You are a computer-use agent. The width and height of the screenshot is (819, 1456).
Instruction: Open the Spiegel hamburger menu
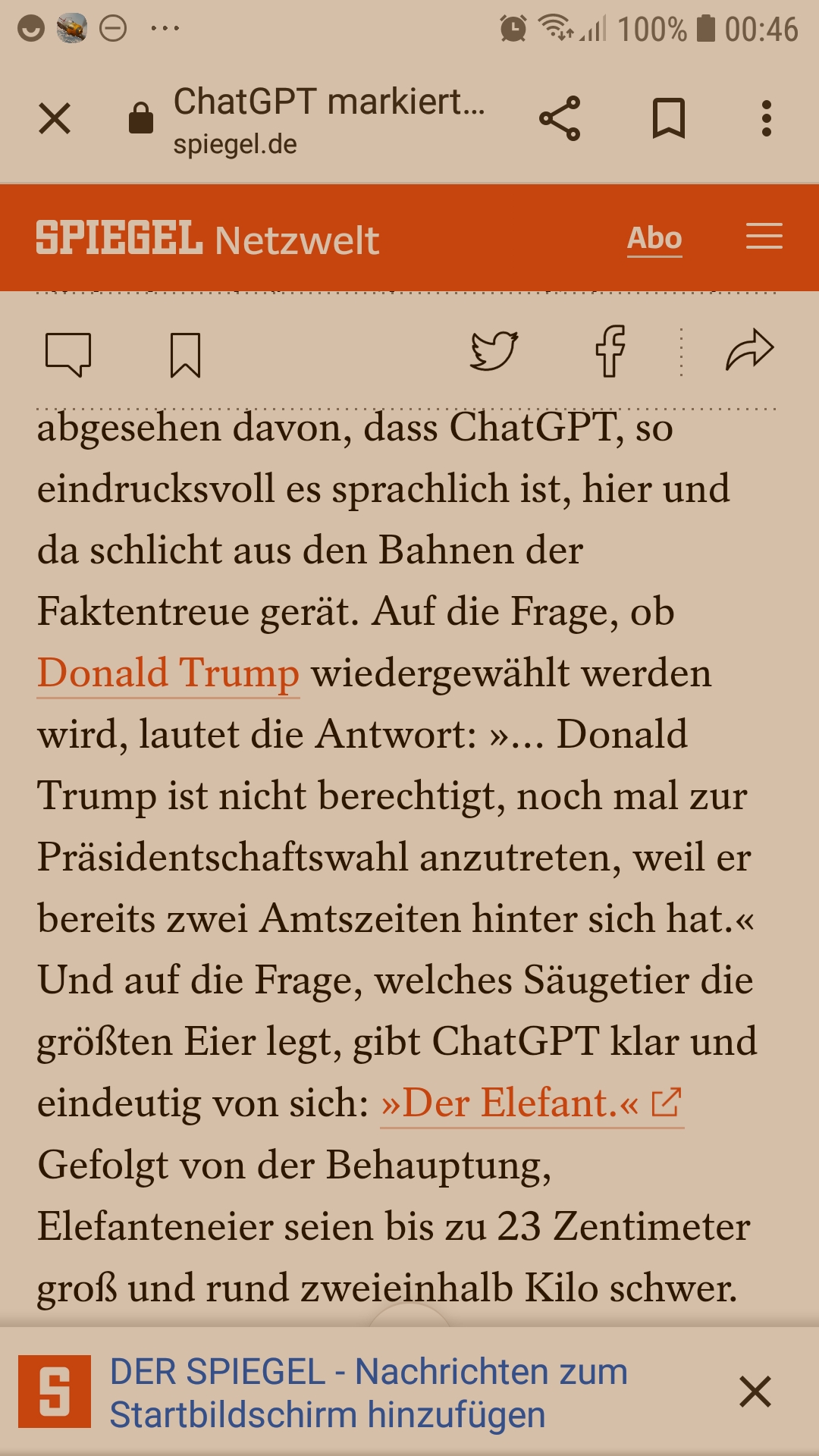tap(764, 237)
